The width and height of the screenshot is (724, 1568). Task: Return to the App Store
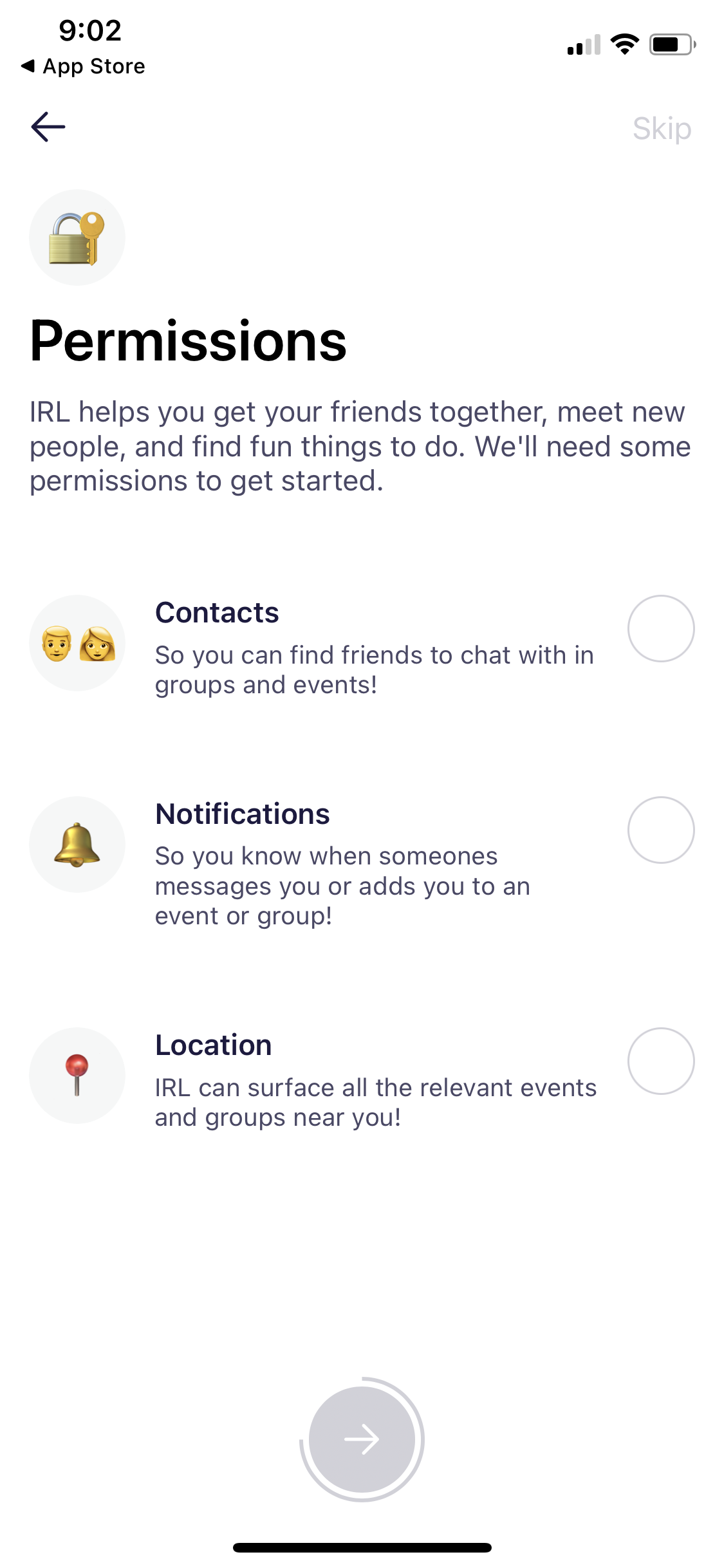tap(84, 66)
